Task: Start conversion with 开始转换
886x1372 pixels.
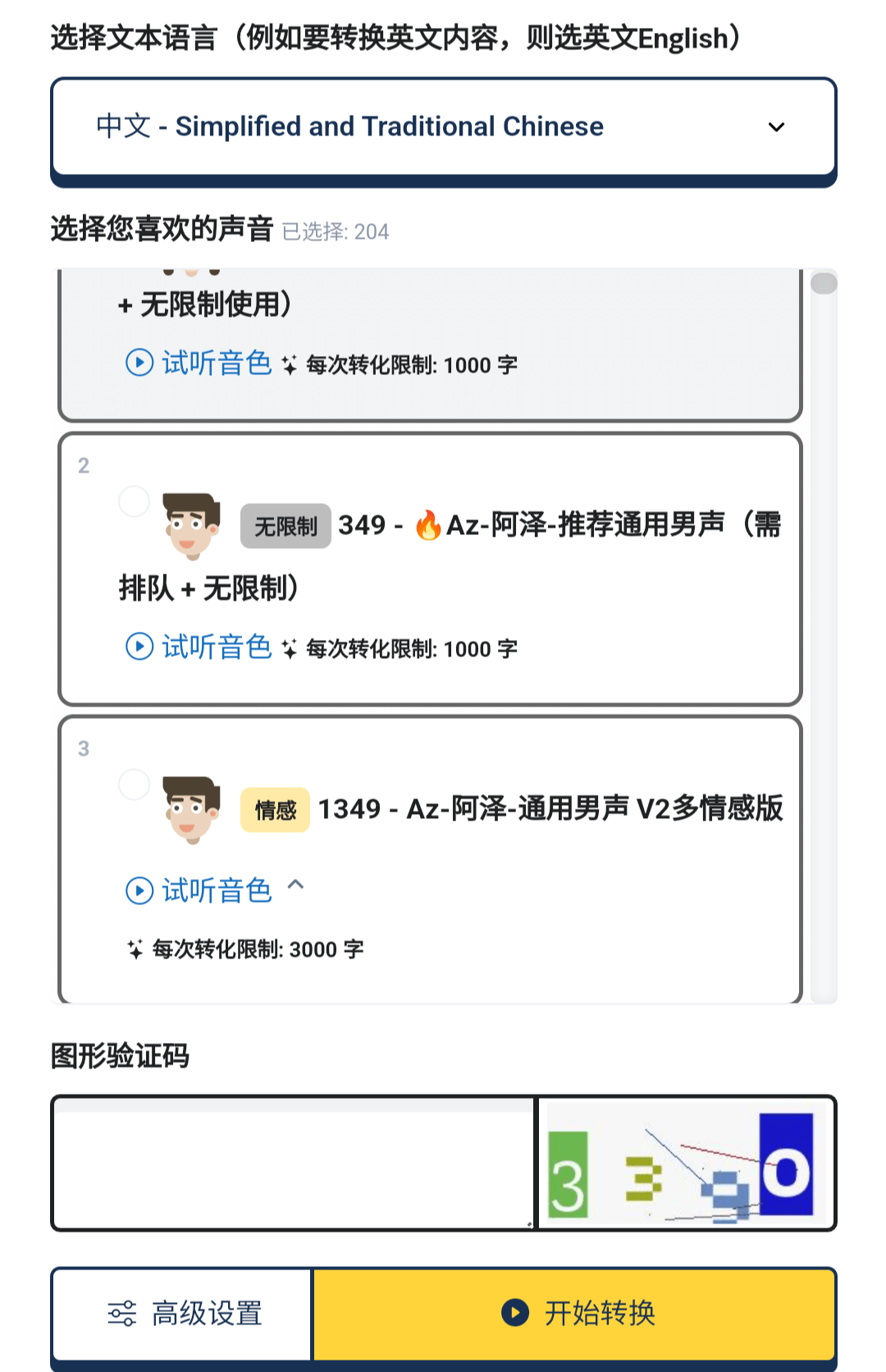Action: [574, 1313]
